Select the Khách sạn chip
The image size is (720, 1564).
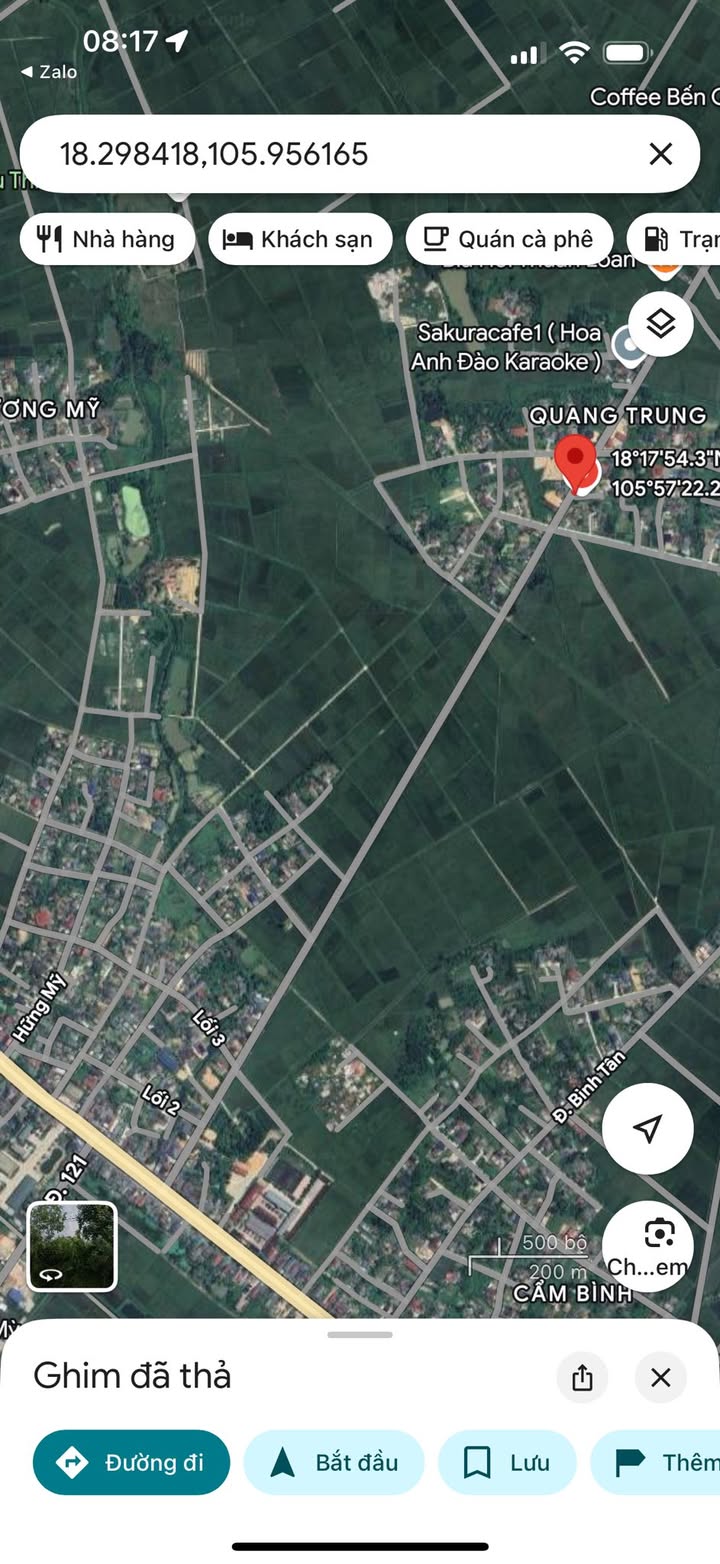299,239
